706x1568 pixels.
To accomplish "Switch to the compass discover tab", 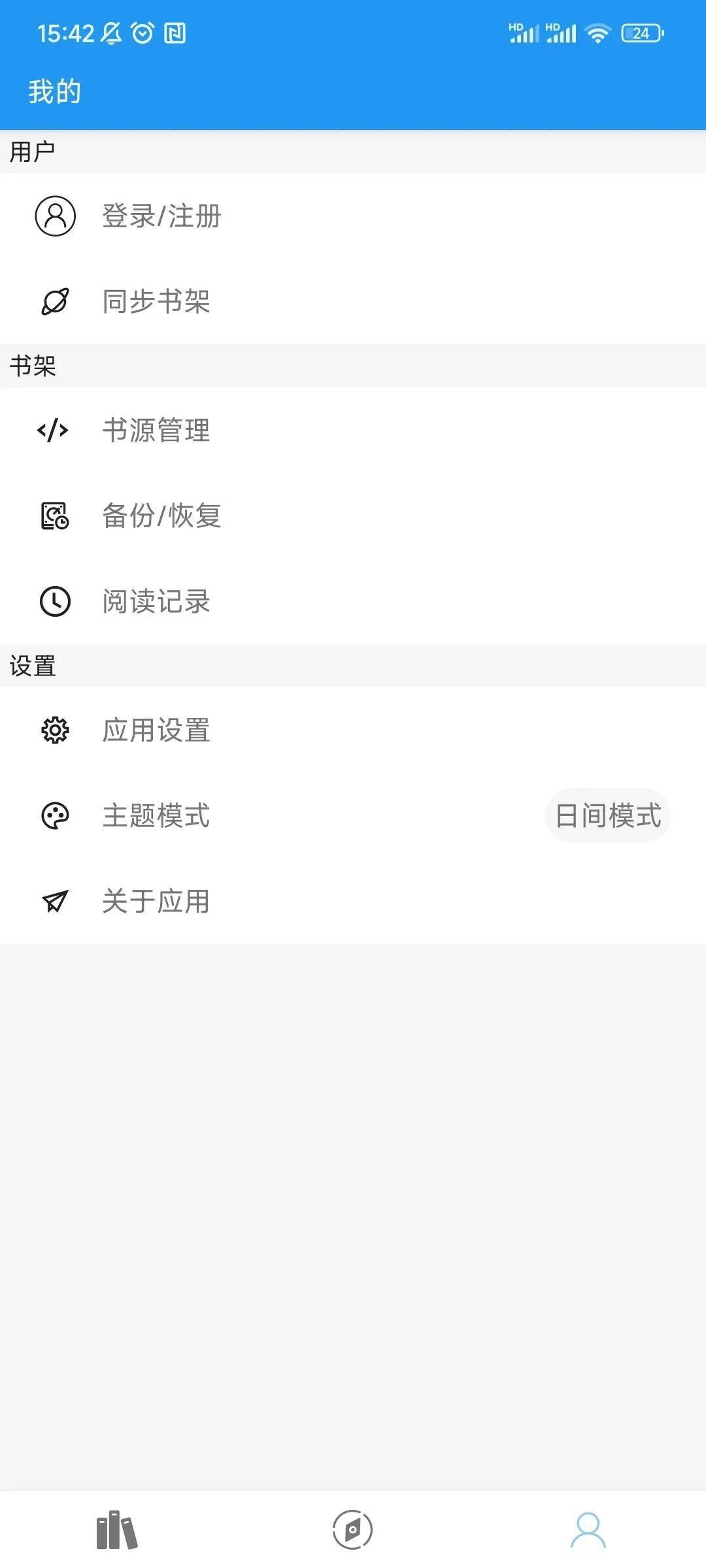I will point(353,1530).
